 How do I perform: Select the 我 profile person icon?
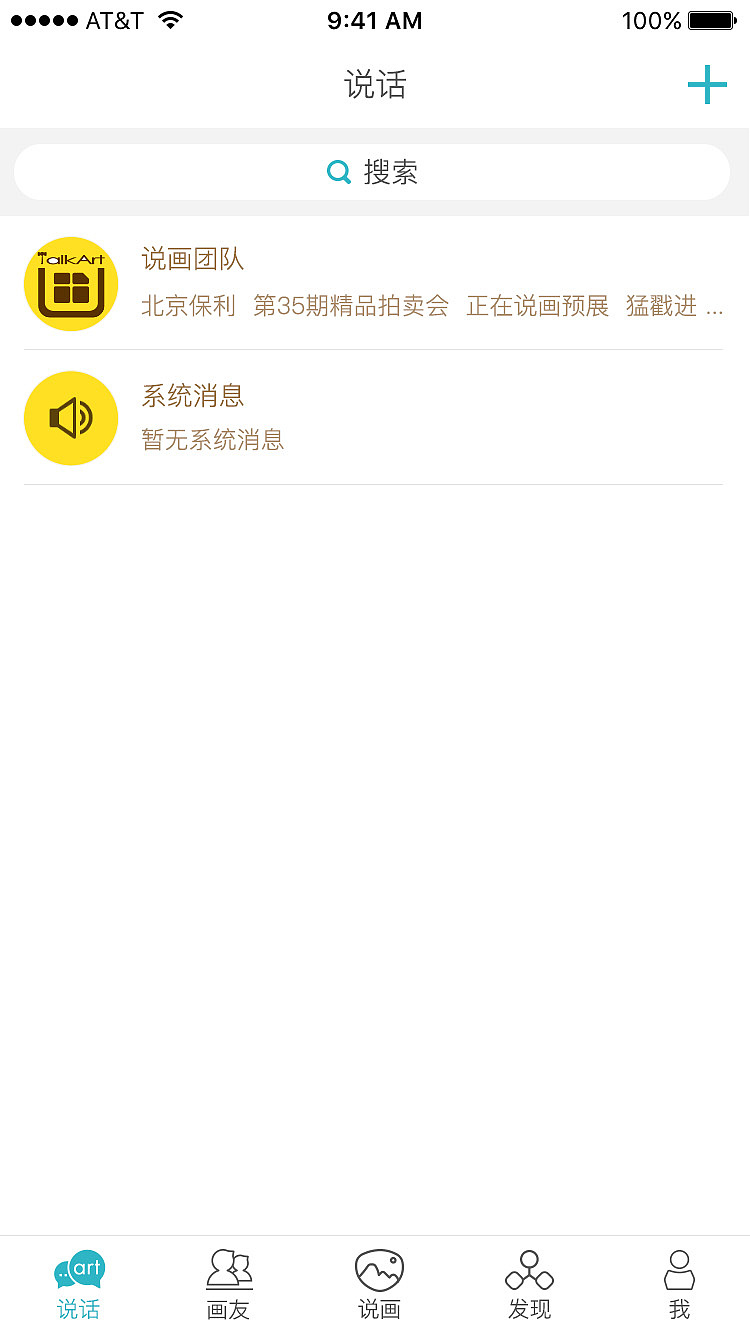(x=679, y=1268)
